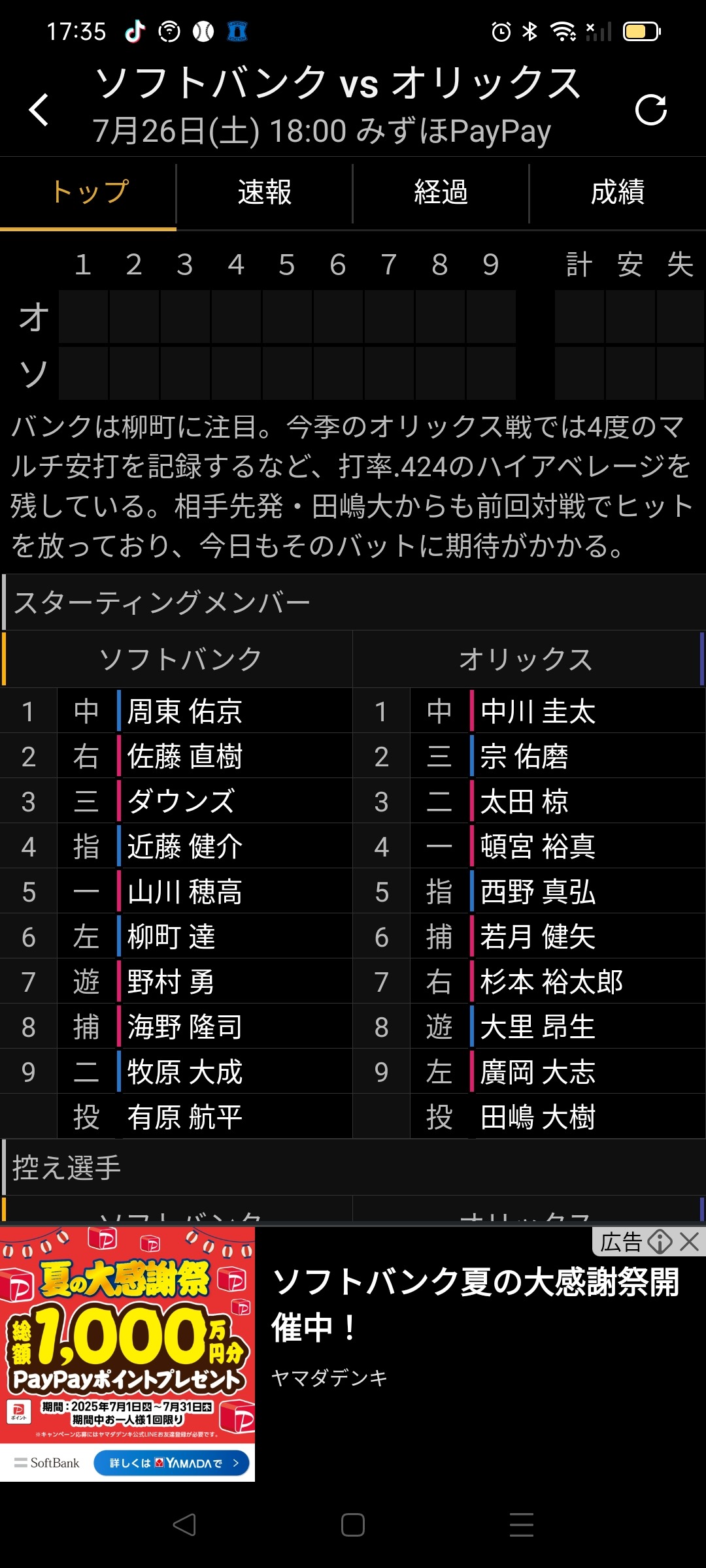
Task: View 柳町 達's player page
Action: coord(171,937)
